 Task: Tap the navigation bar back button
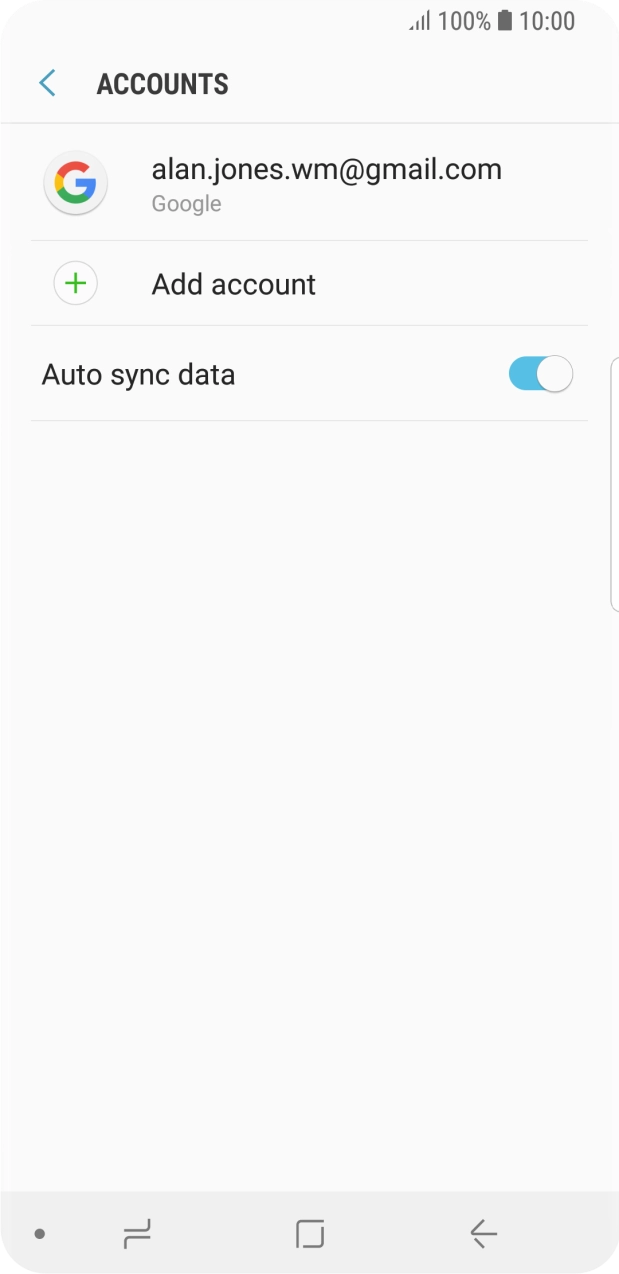click(483, 1234)
